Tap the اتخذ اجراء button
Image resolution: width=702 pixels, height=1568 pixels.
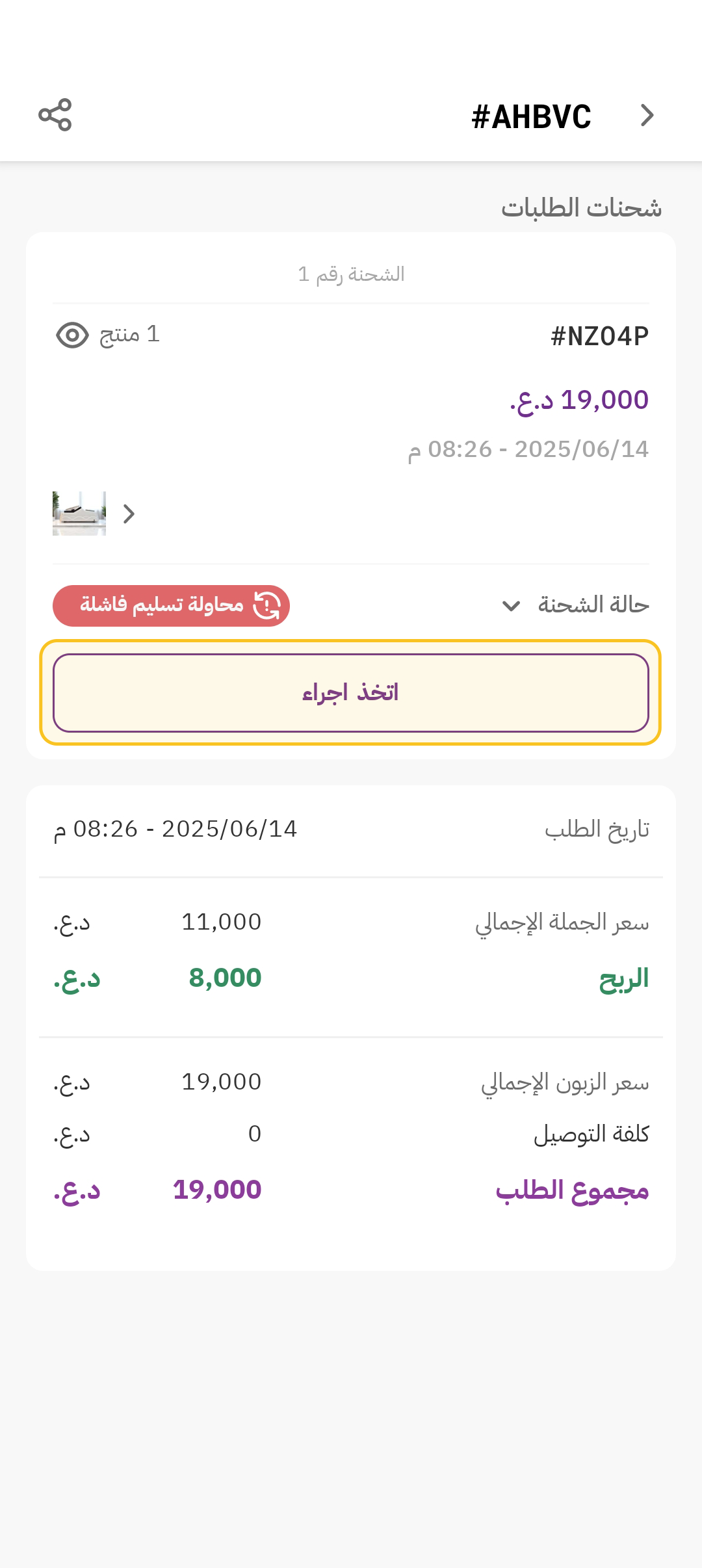[351, 693]
